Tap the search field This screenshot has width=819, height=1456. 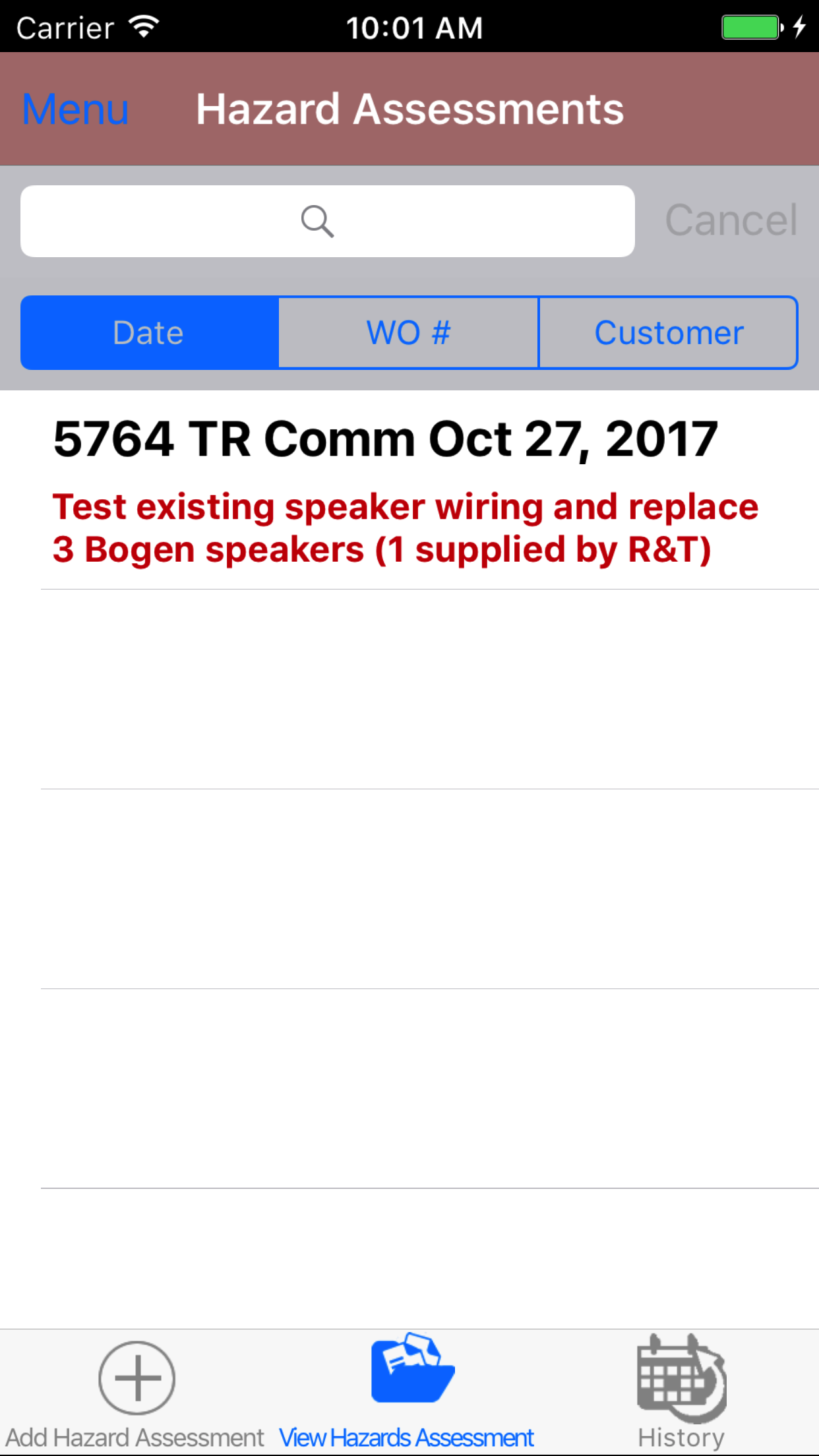pyautogui.click(x=327, y=221)
